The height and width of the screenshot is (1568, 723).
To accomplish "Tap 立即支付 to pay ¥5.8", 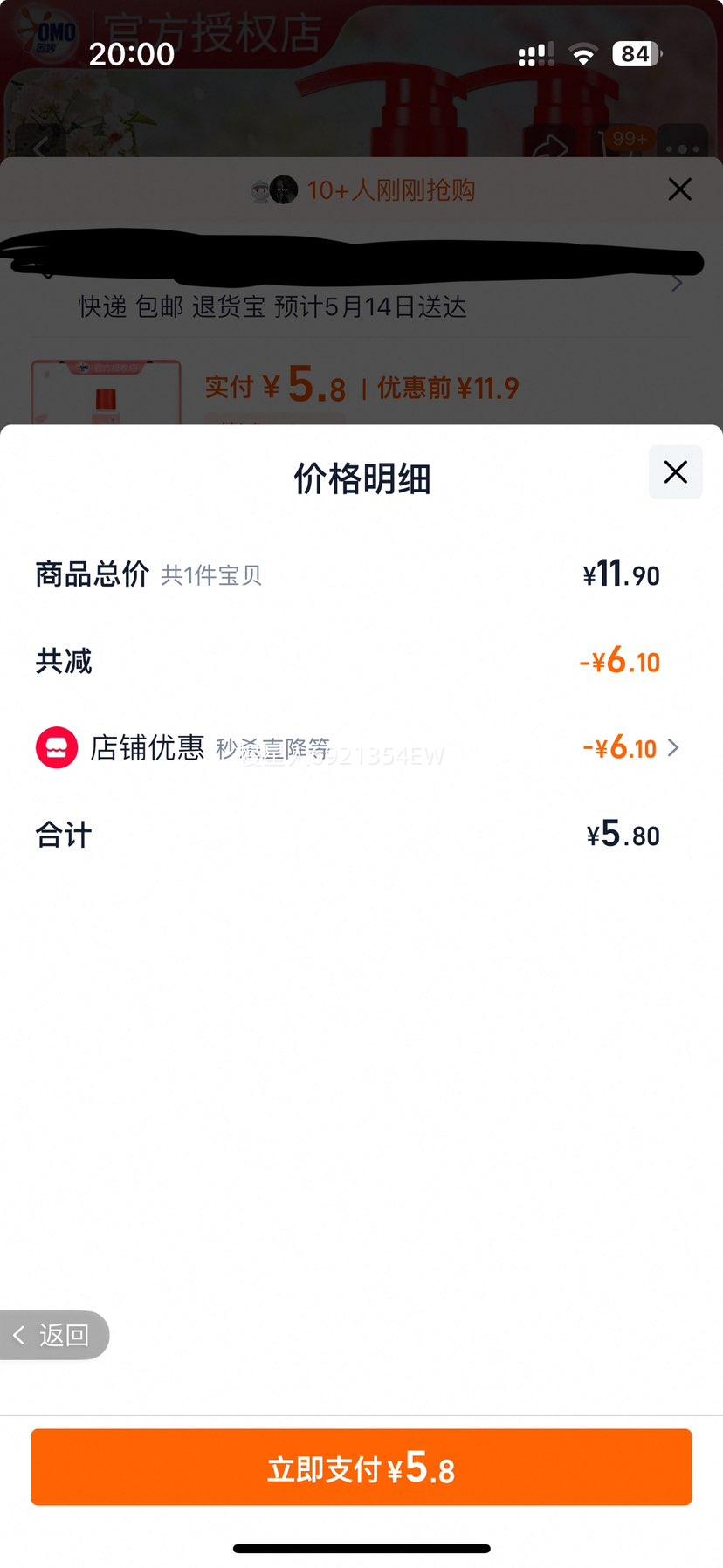I will tap(361, 1467).
